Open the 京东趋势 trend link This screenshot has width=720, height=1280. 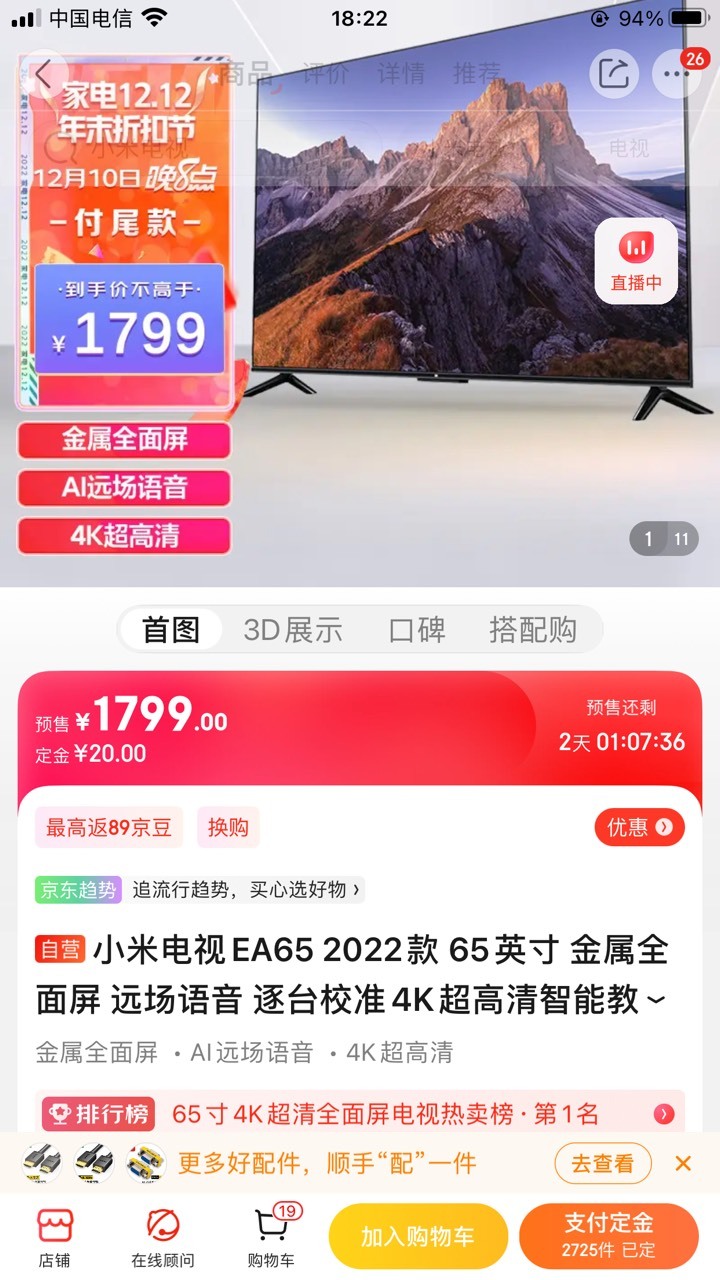pos(200,889)
